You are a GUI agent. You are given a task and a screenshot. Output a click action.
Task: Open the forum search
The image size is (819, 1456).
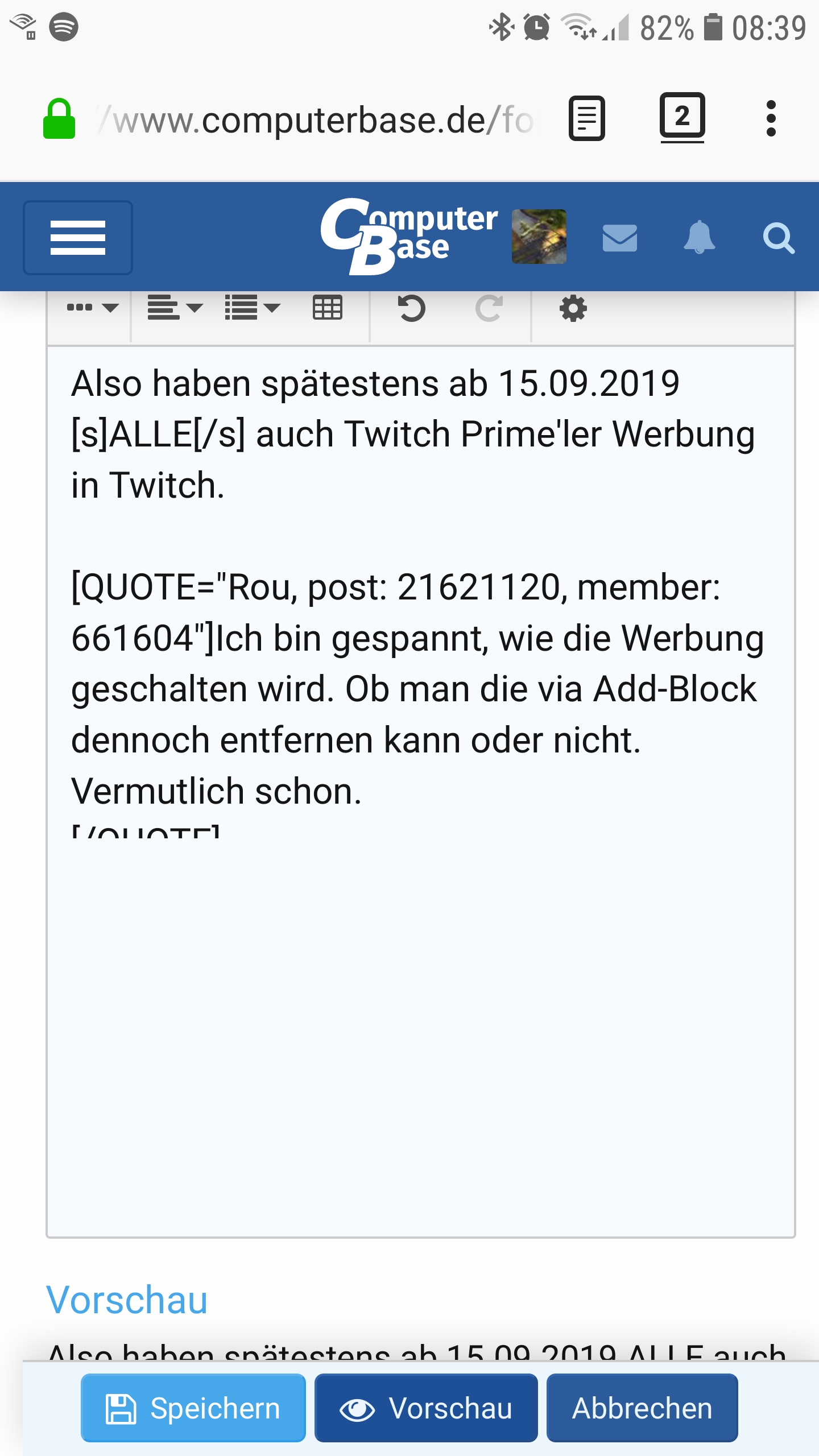[778, 238]
